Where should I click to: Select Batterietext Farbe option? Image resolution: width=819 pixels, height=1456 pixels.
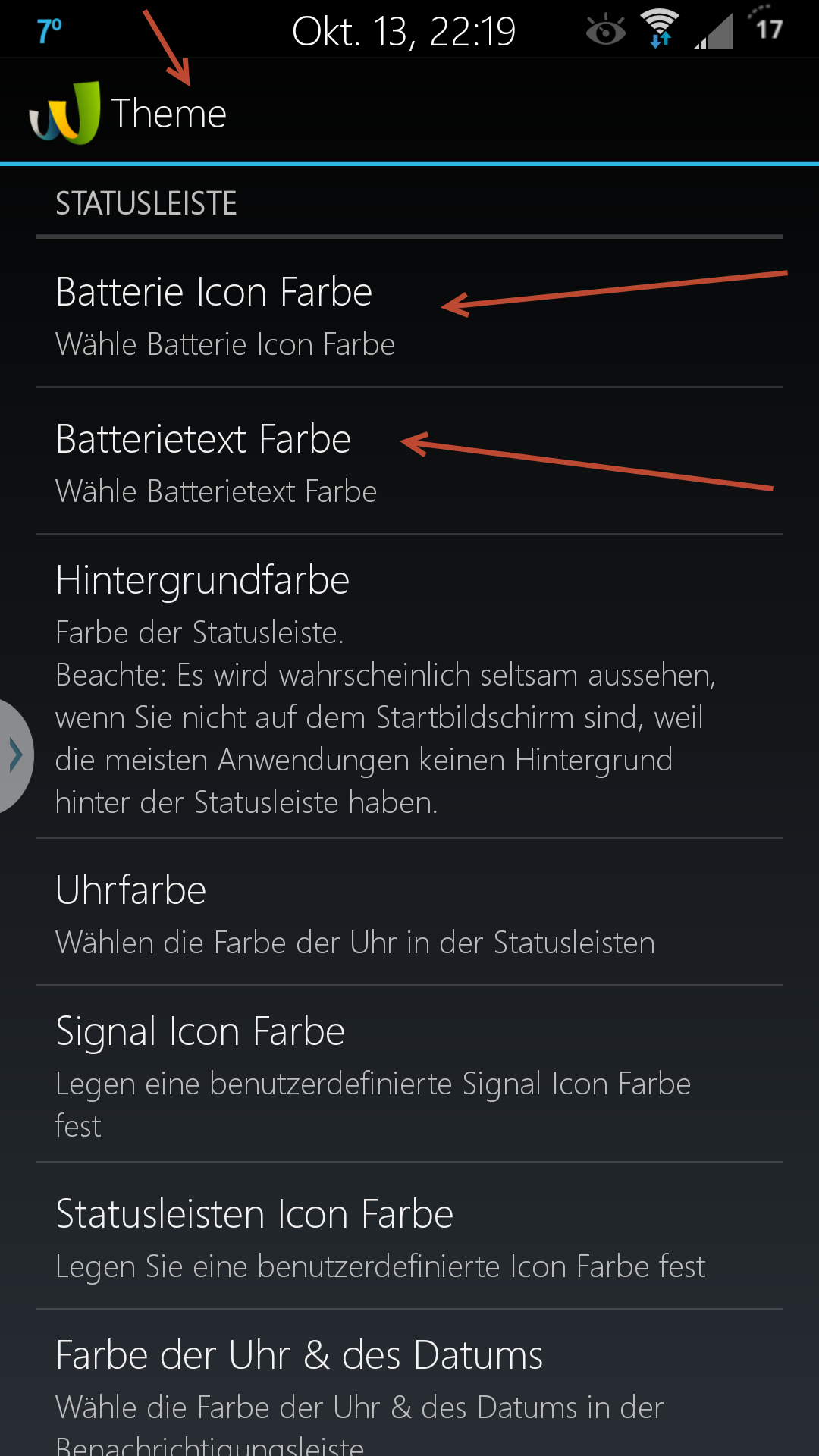click(x=409, y=461)
